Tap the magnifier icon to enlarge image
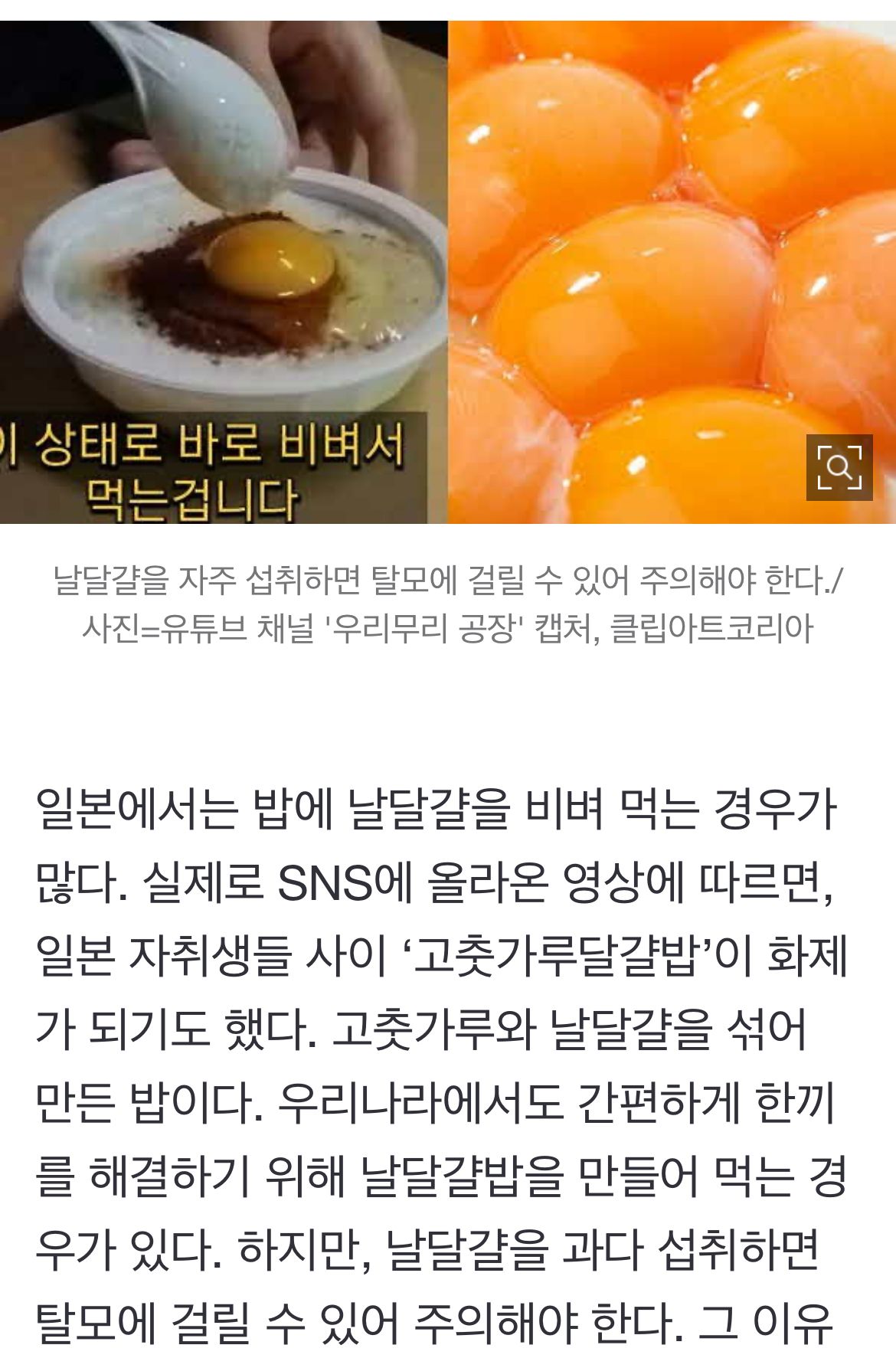 [839, 467]
